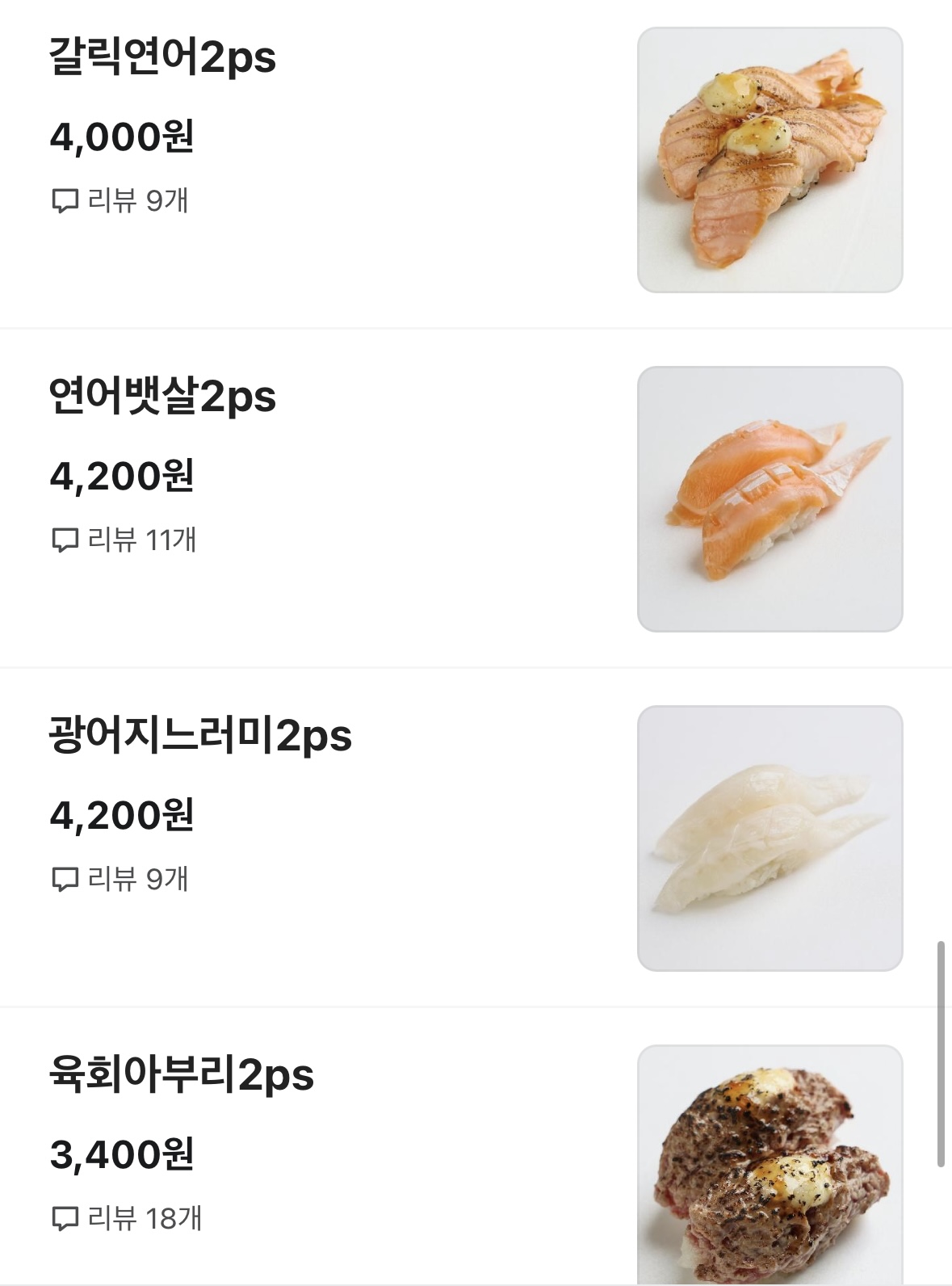The image size is (952, 1286).
Task: View the 육회아부리2ps menu item
Action: 182,1076
